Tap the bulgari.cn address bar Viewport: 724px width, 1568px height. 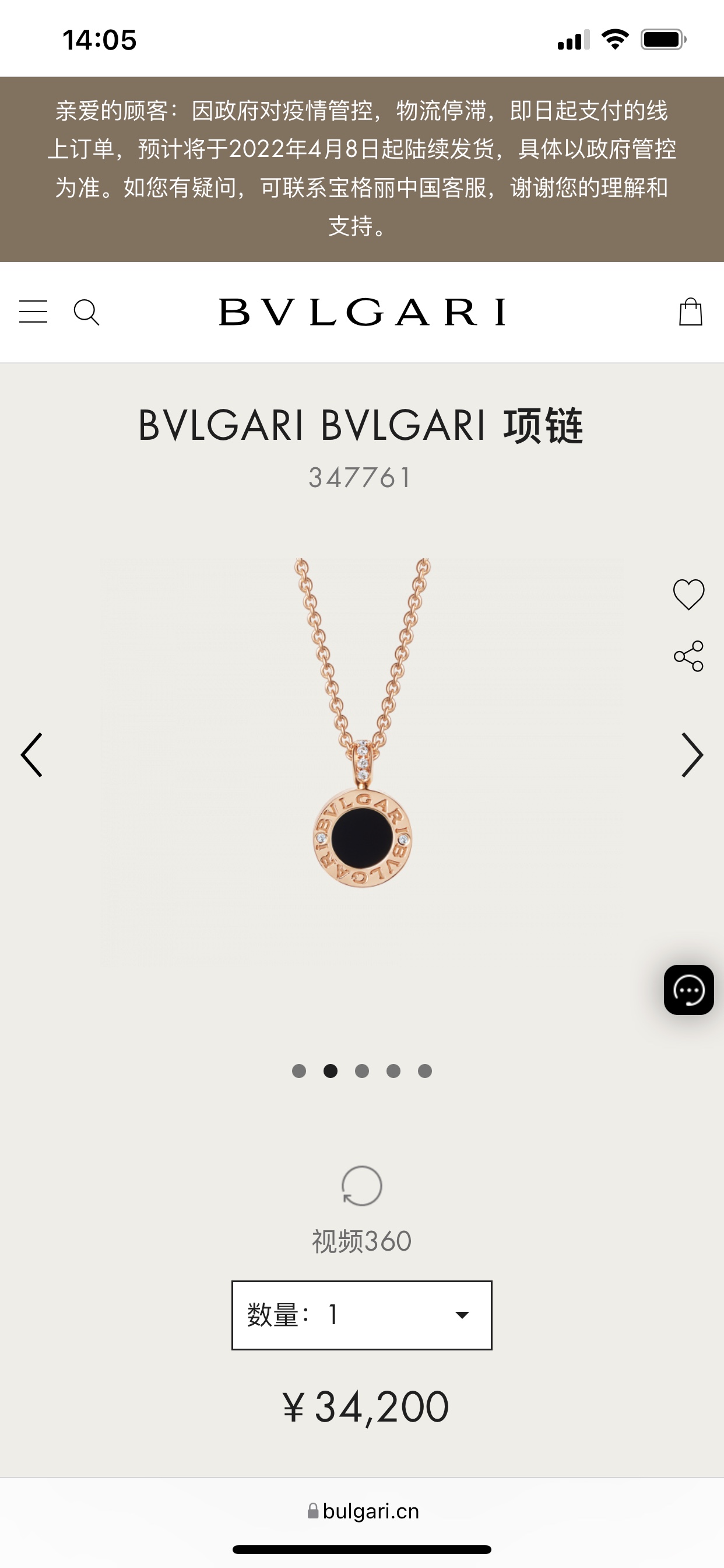tap(363, 1511)
